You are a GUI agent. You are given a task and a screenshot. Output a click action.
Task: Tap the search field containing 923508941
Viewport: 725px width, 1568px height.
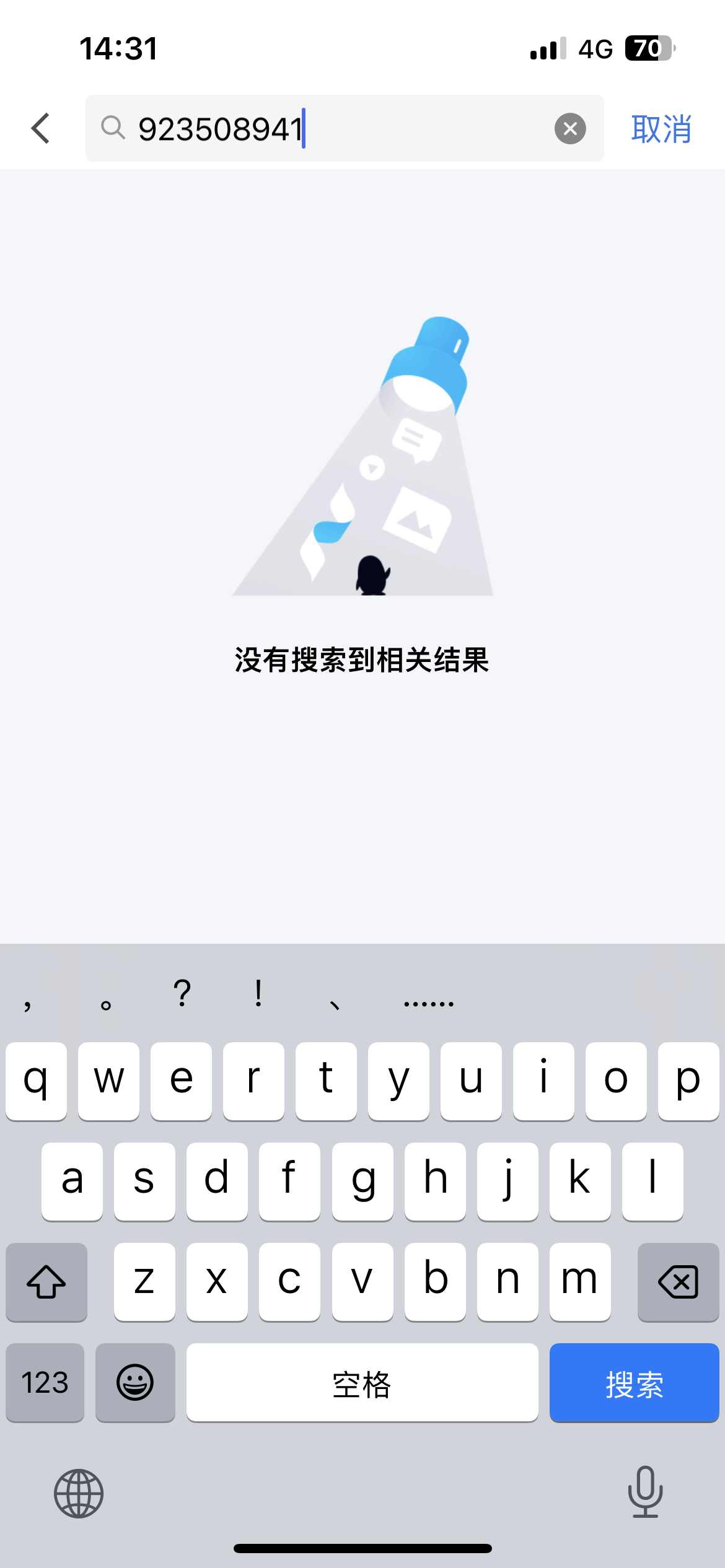click(x=335, y=129)
